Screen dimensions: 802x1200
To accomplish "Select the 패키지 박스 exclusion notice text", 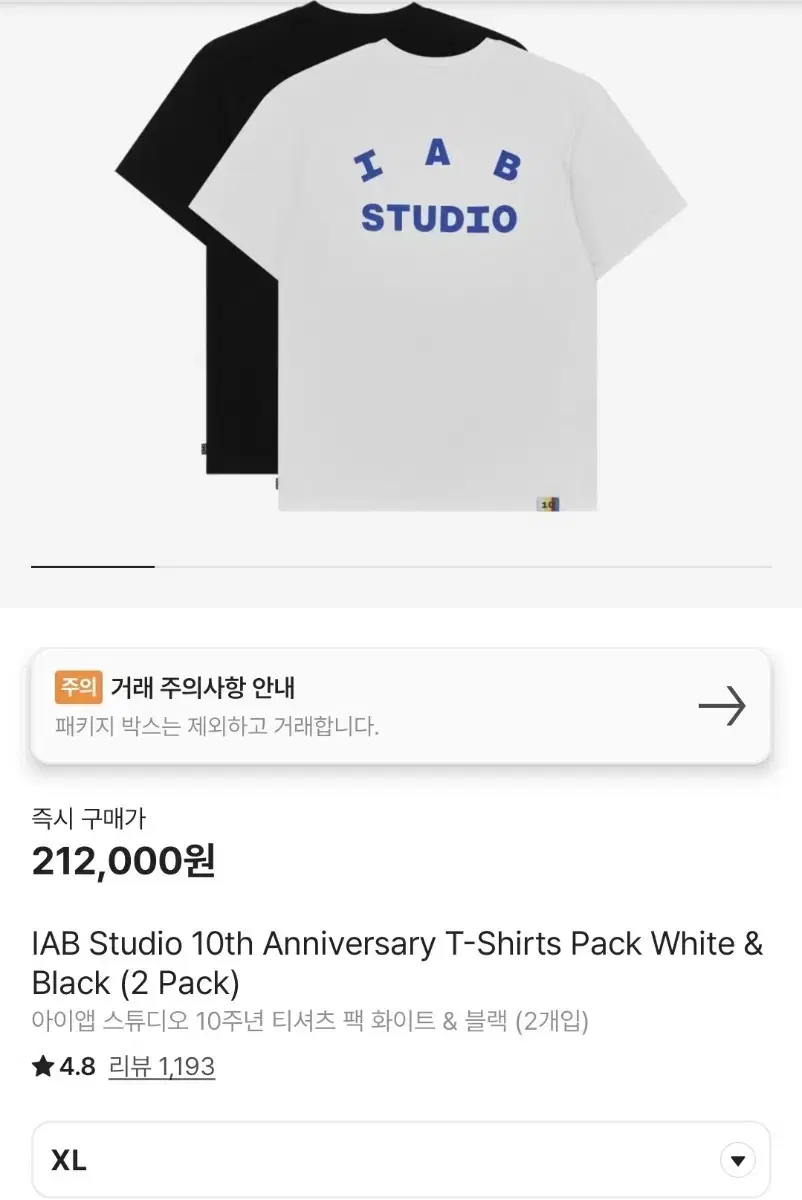I will (218, 726).
